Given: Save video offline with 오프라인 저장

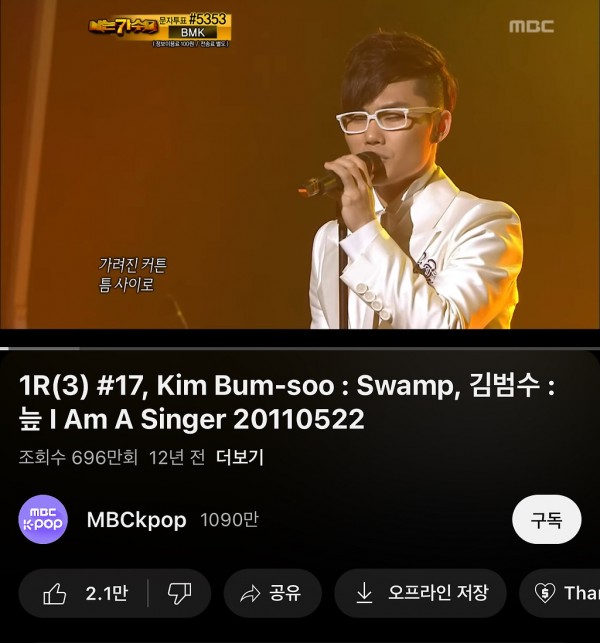Looking at the screenshot, I should (x=421, y=593).
